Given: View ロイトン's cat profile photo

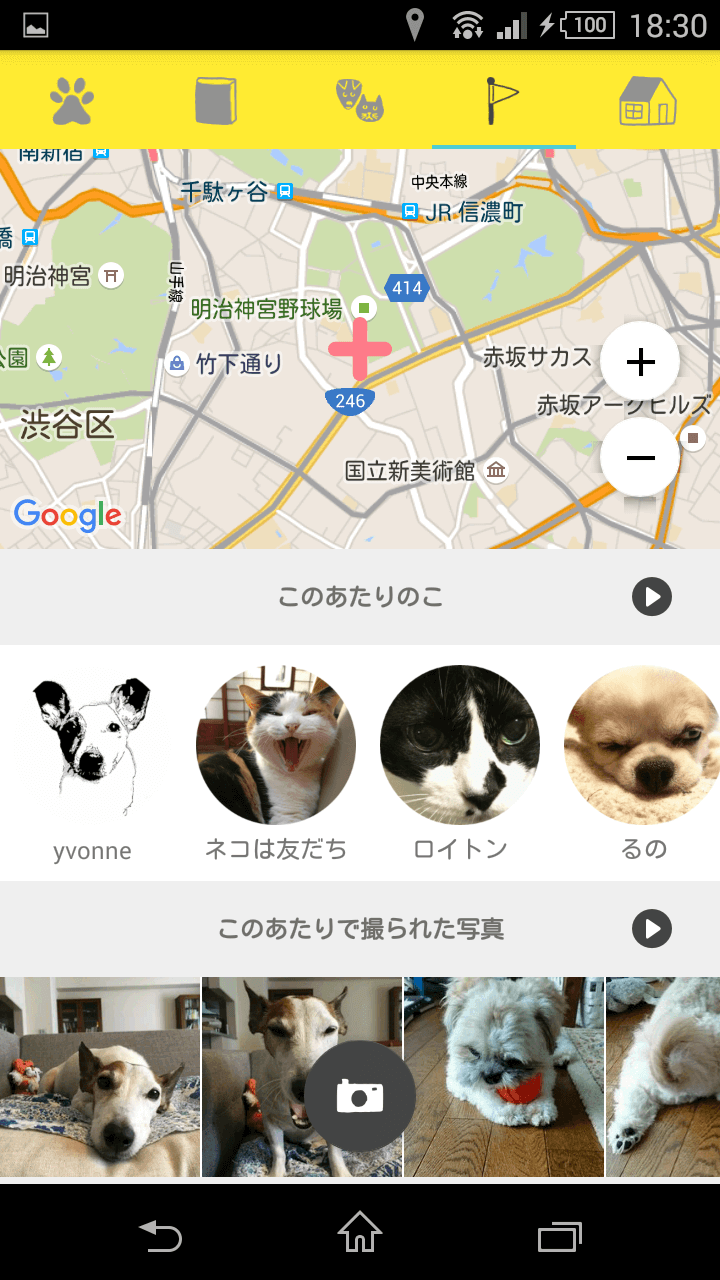Looking at the screenshot, I should (x=459, y=745).
